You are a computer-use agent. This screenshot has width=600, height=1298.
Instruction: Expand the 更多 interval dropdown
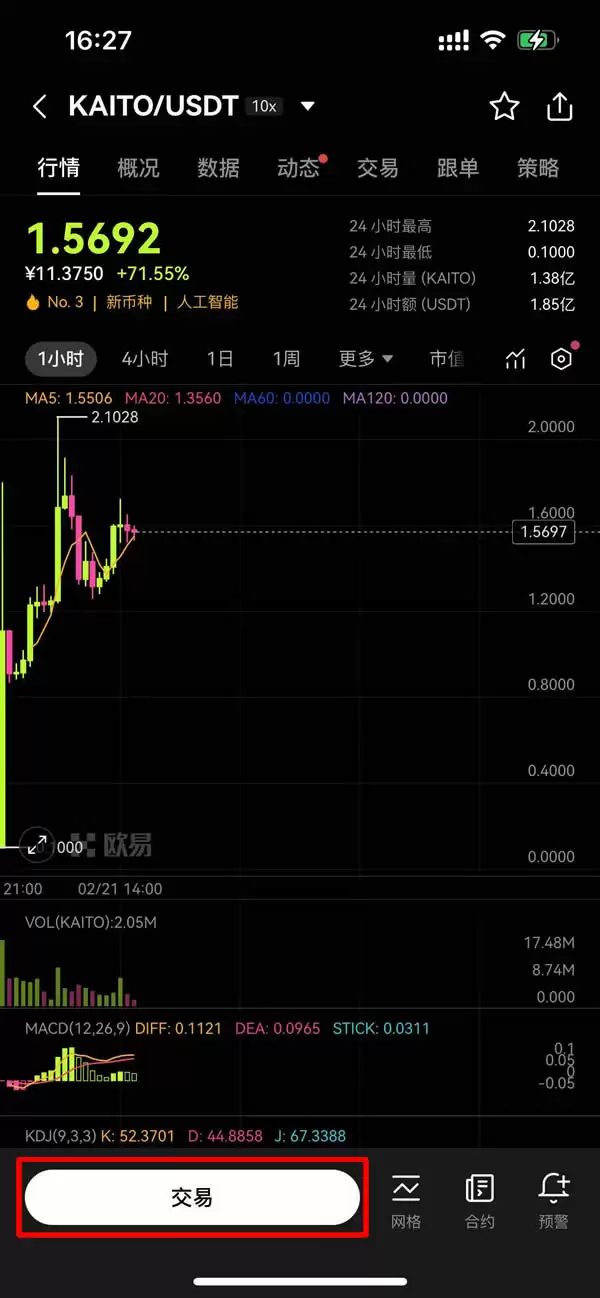point(365,359)
